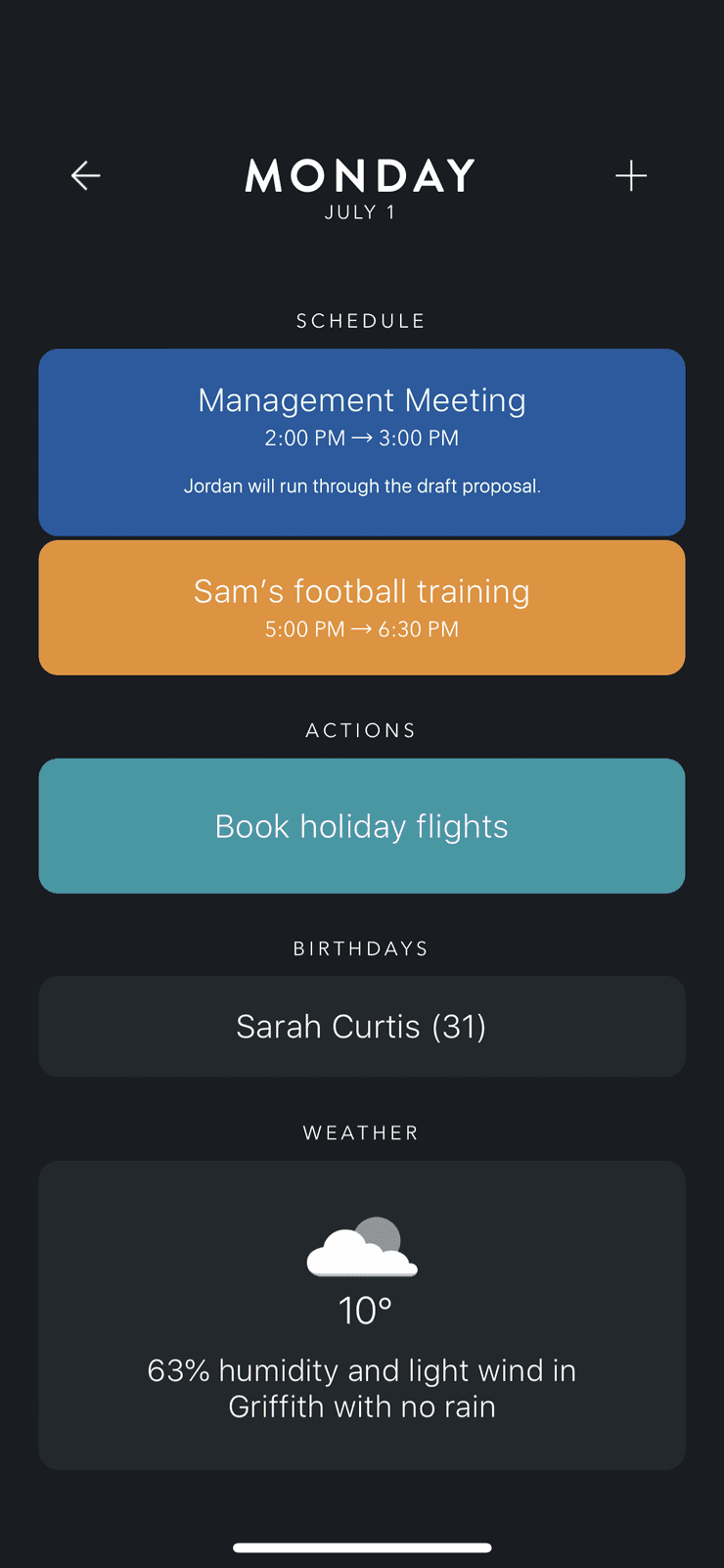Click the back arrow to previous day
The image size is (724, 1568).
pos(85,175)
